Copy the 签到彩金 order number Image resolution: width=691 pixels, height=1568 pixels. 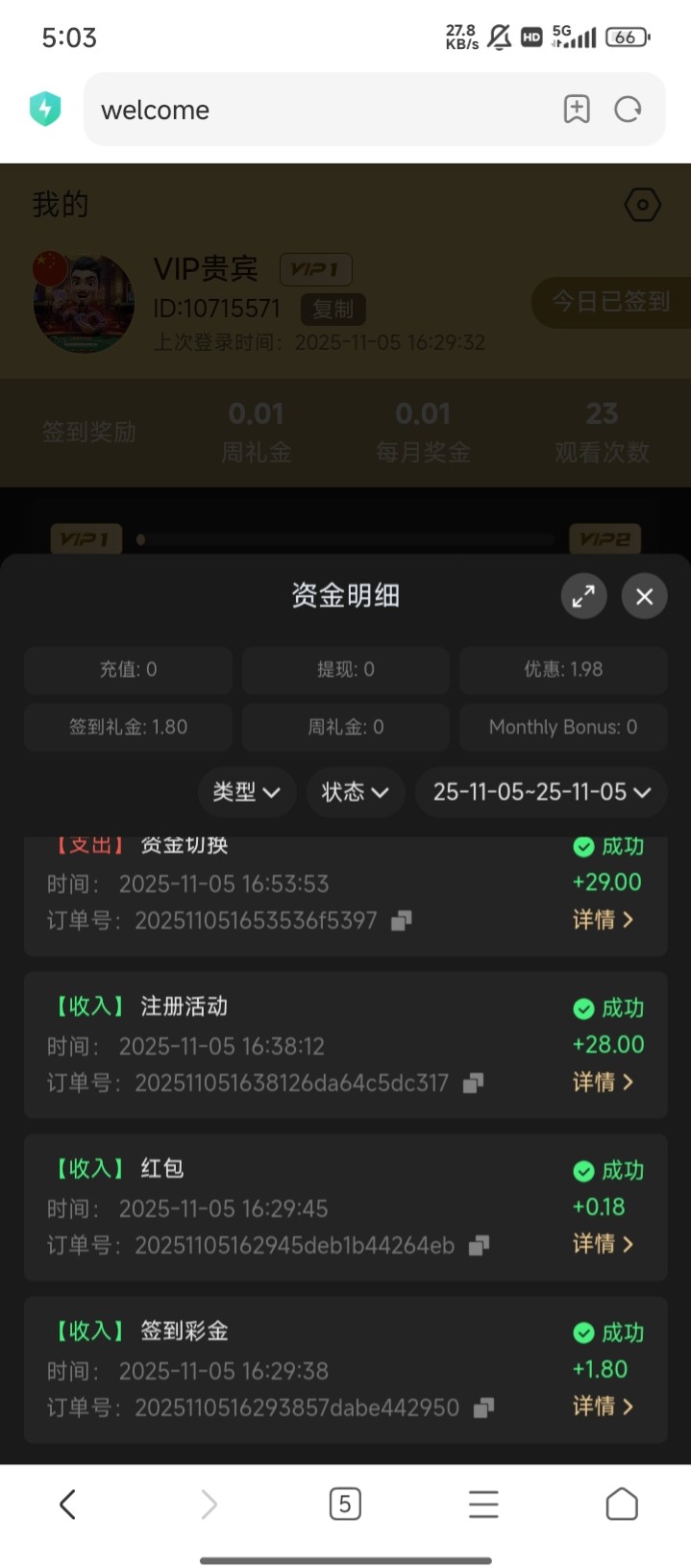pos(483,1408)
